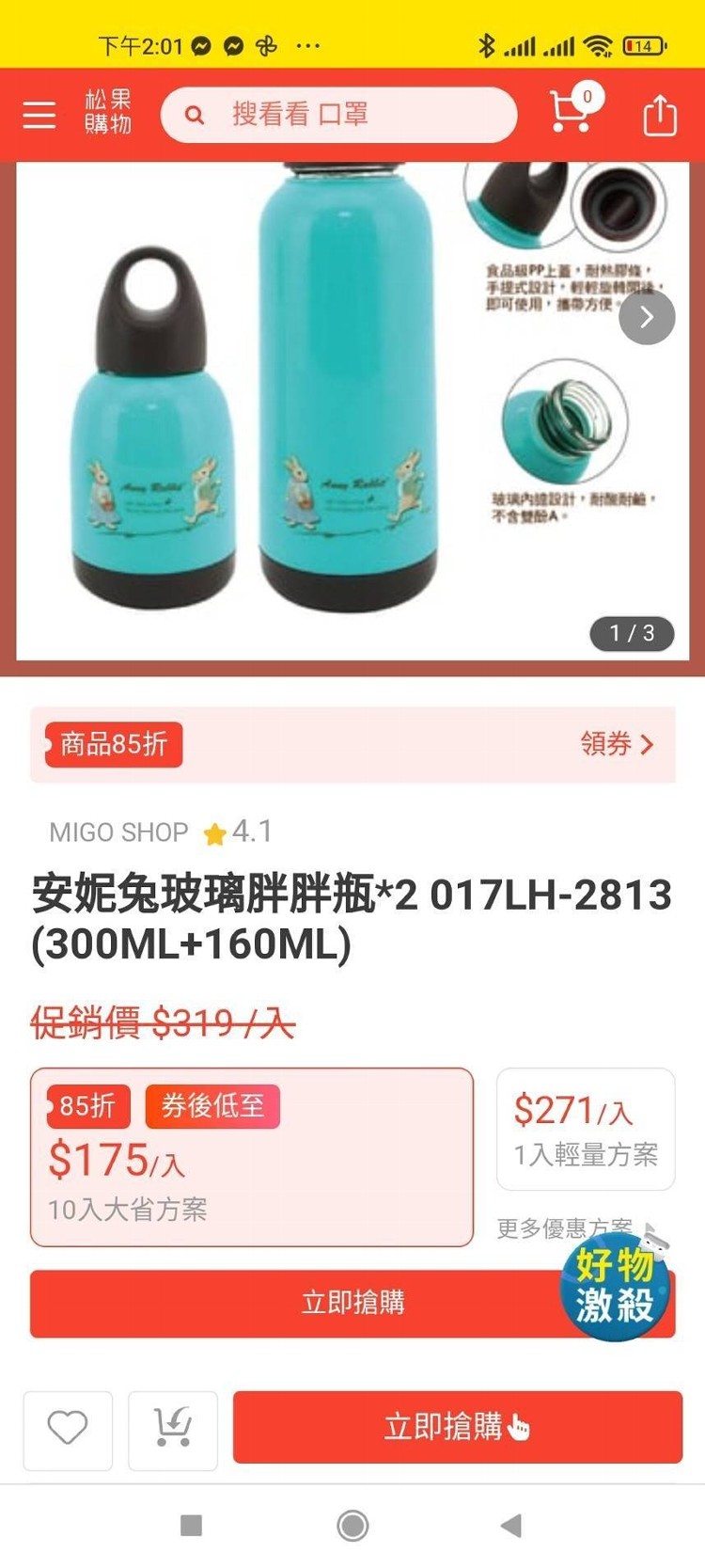Tap the bottom 立即搶購 button with hand icon

coord(457,1427)
